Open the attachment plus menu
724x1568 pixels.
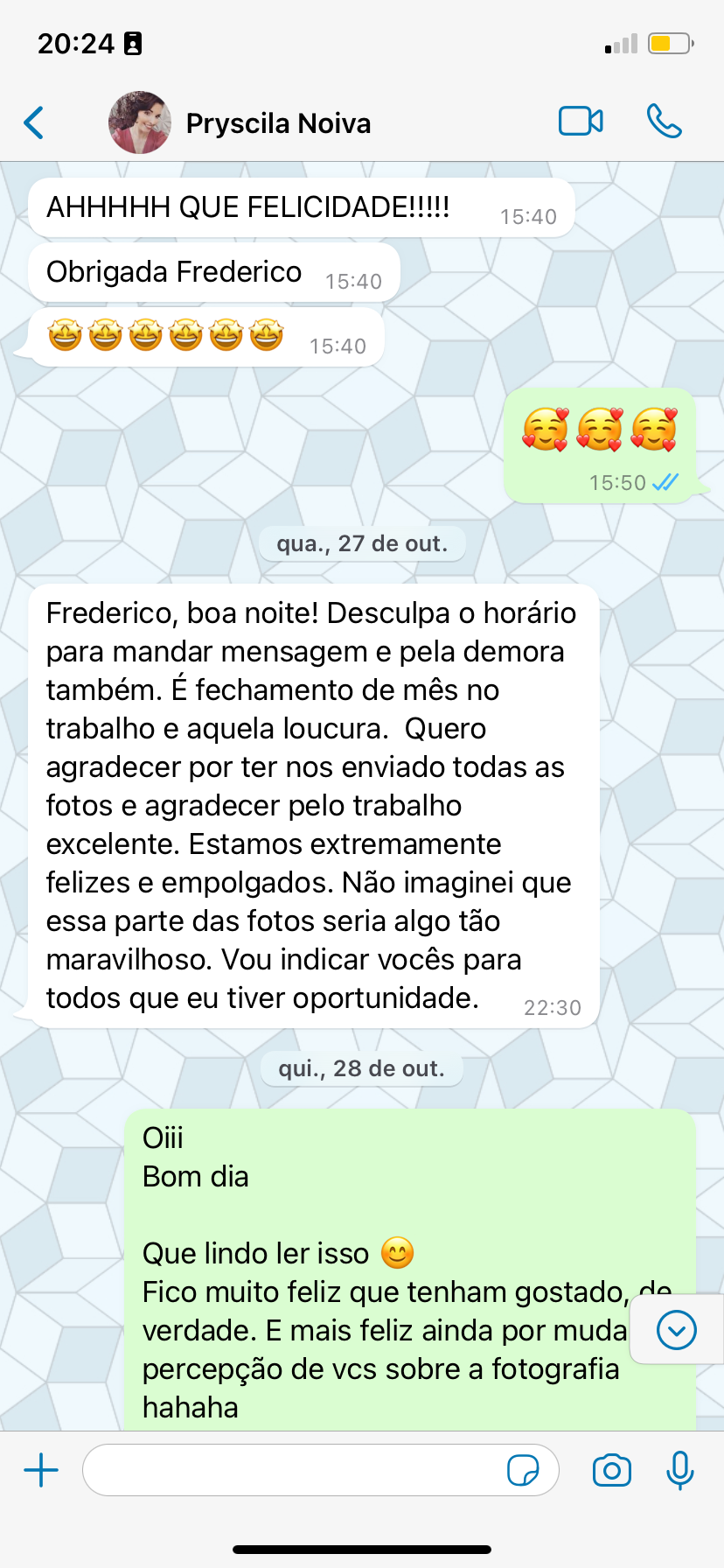pyautogui.click(x=41, y=1470)
